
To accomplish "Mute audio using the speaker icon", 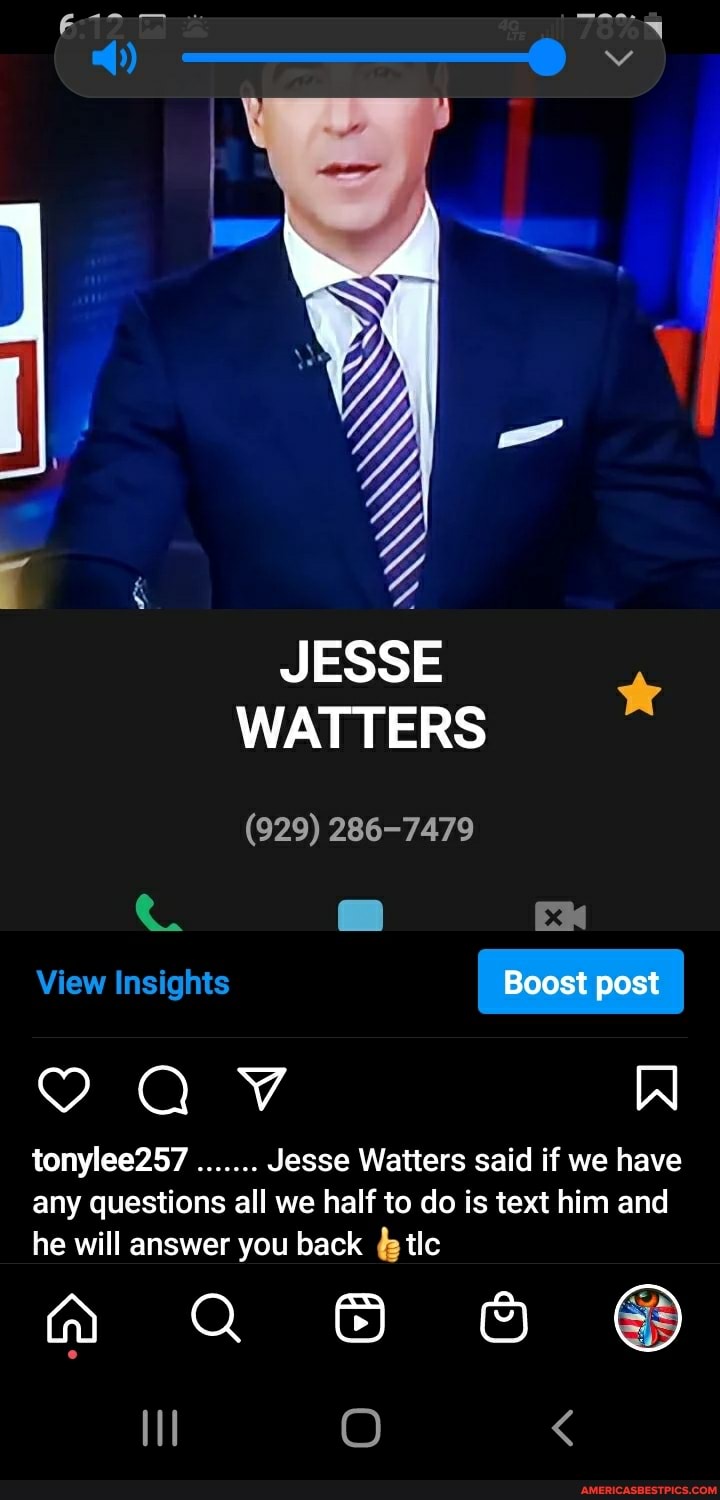I will pos(115,58).
